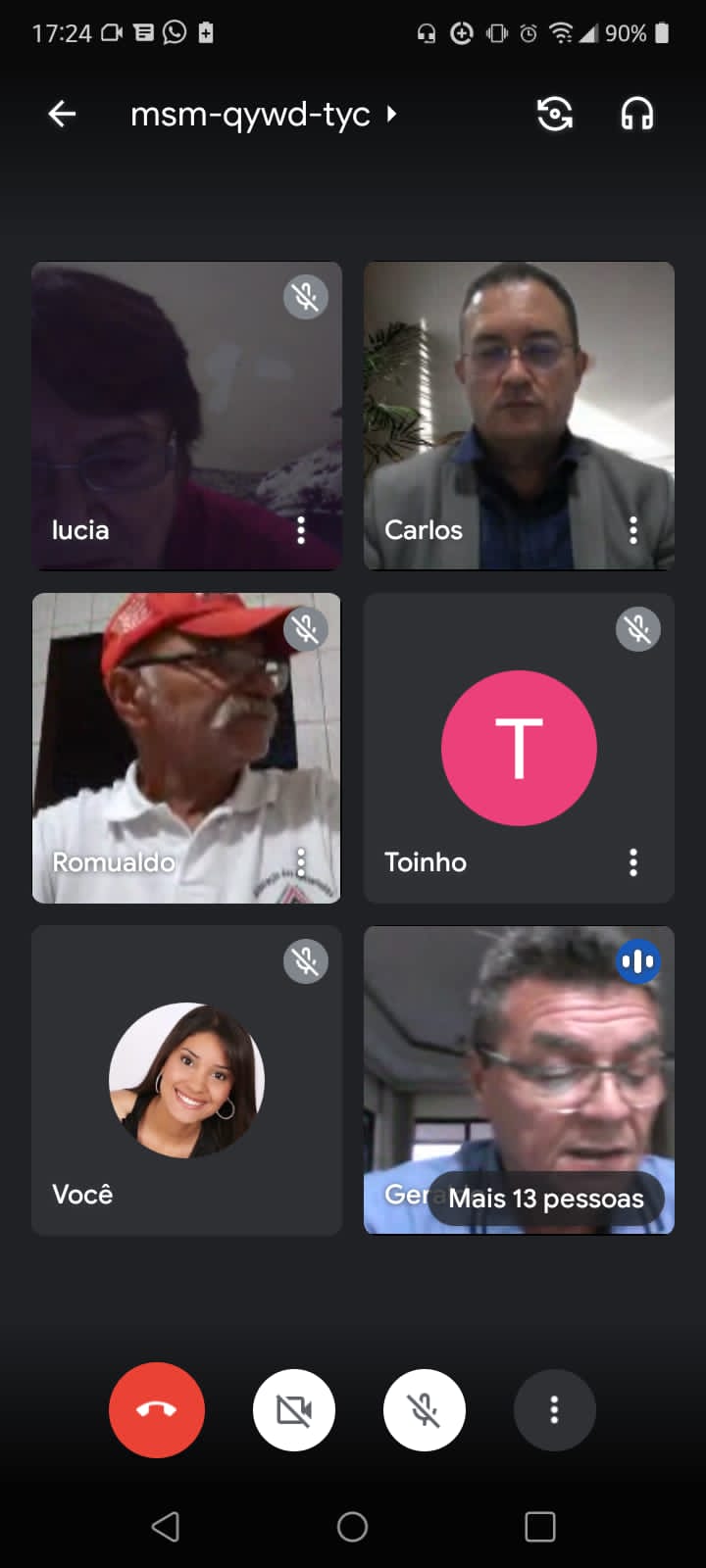Go back using the top arrow
706x1568 pixels.
pyautogui.click(x=62, y=115)
